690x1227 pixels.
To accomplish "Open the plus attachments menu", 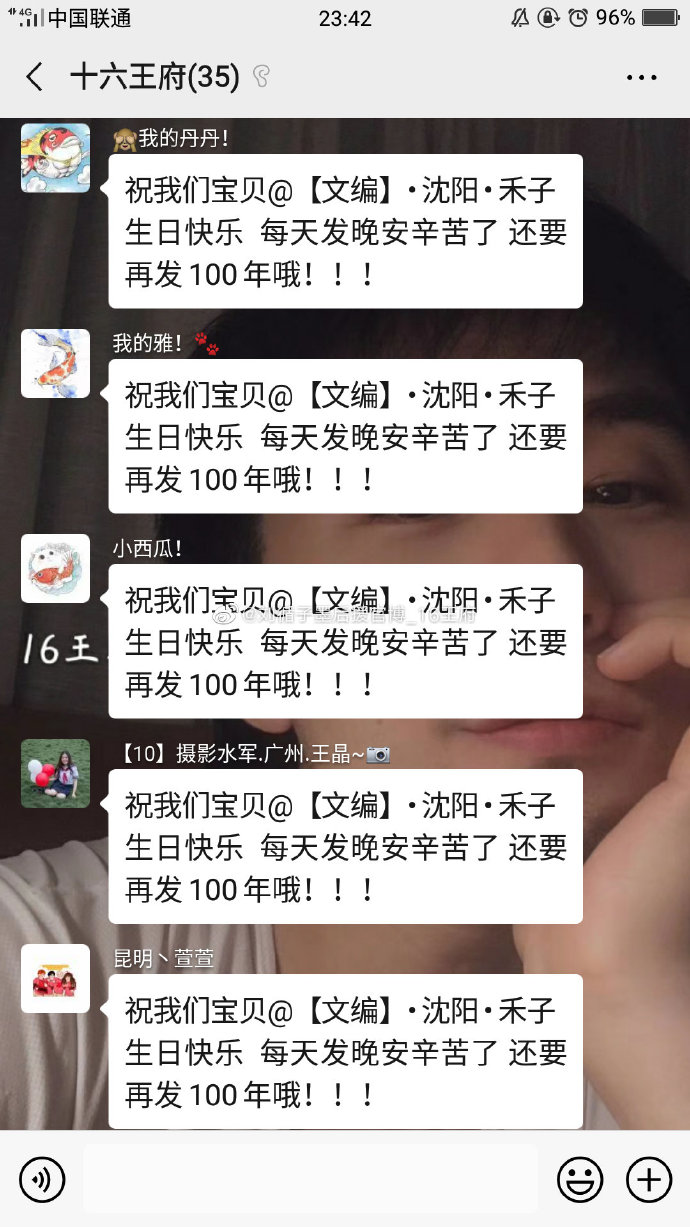I will click(x=648, y=1179).
